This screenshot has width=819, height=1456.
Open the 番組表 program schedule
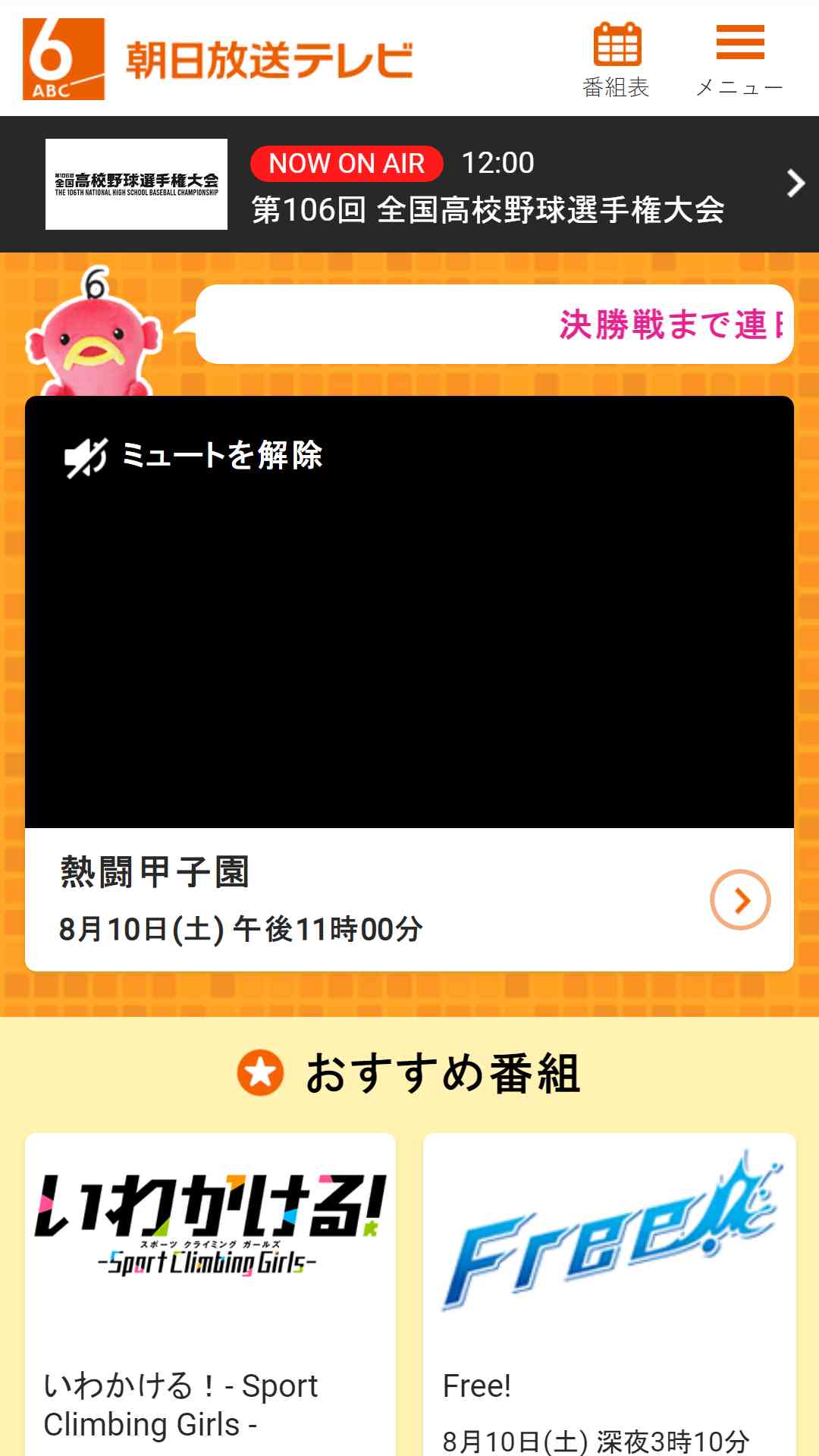616,60
